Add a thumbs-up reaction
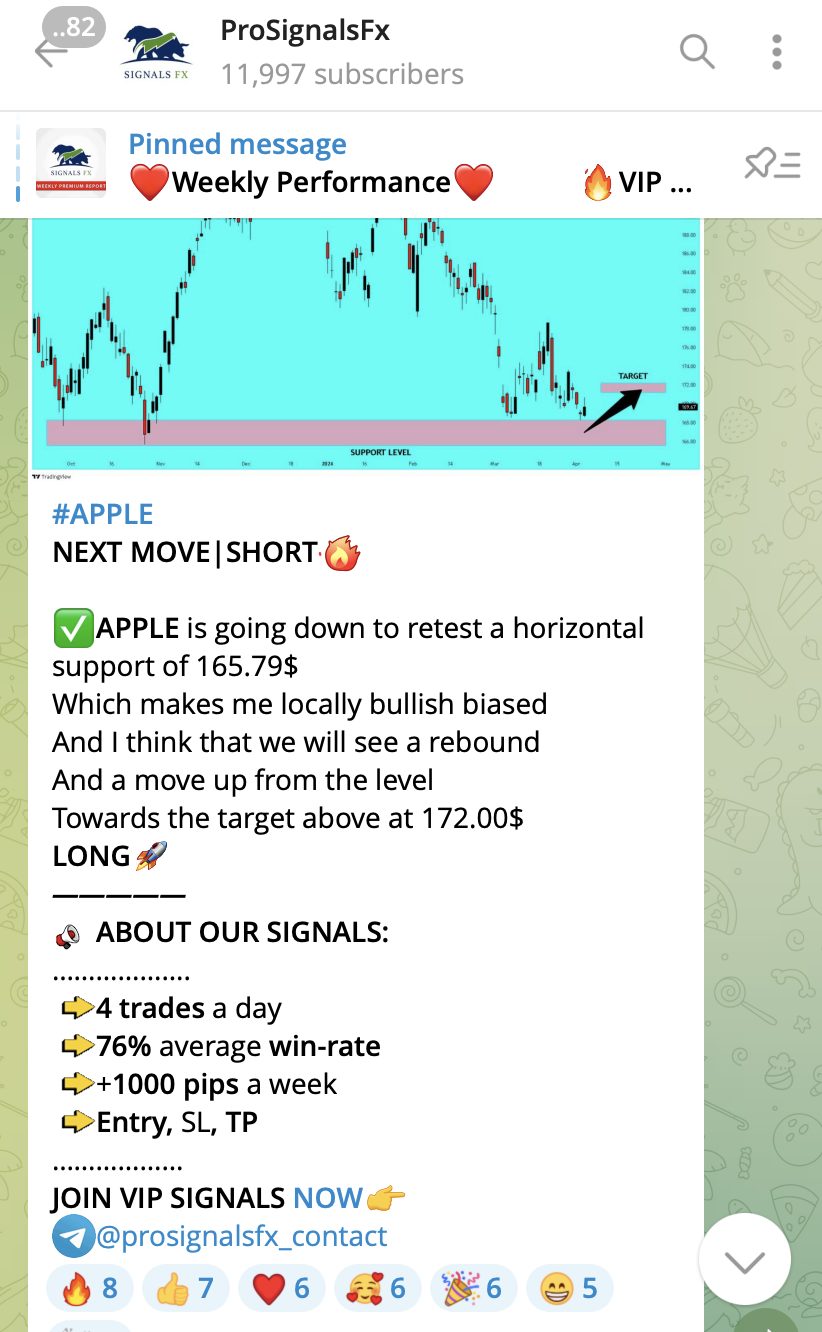Image resolution: width=822 pixels, height=1332 pixels. (x=185, y=1288)
